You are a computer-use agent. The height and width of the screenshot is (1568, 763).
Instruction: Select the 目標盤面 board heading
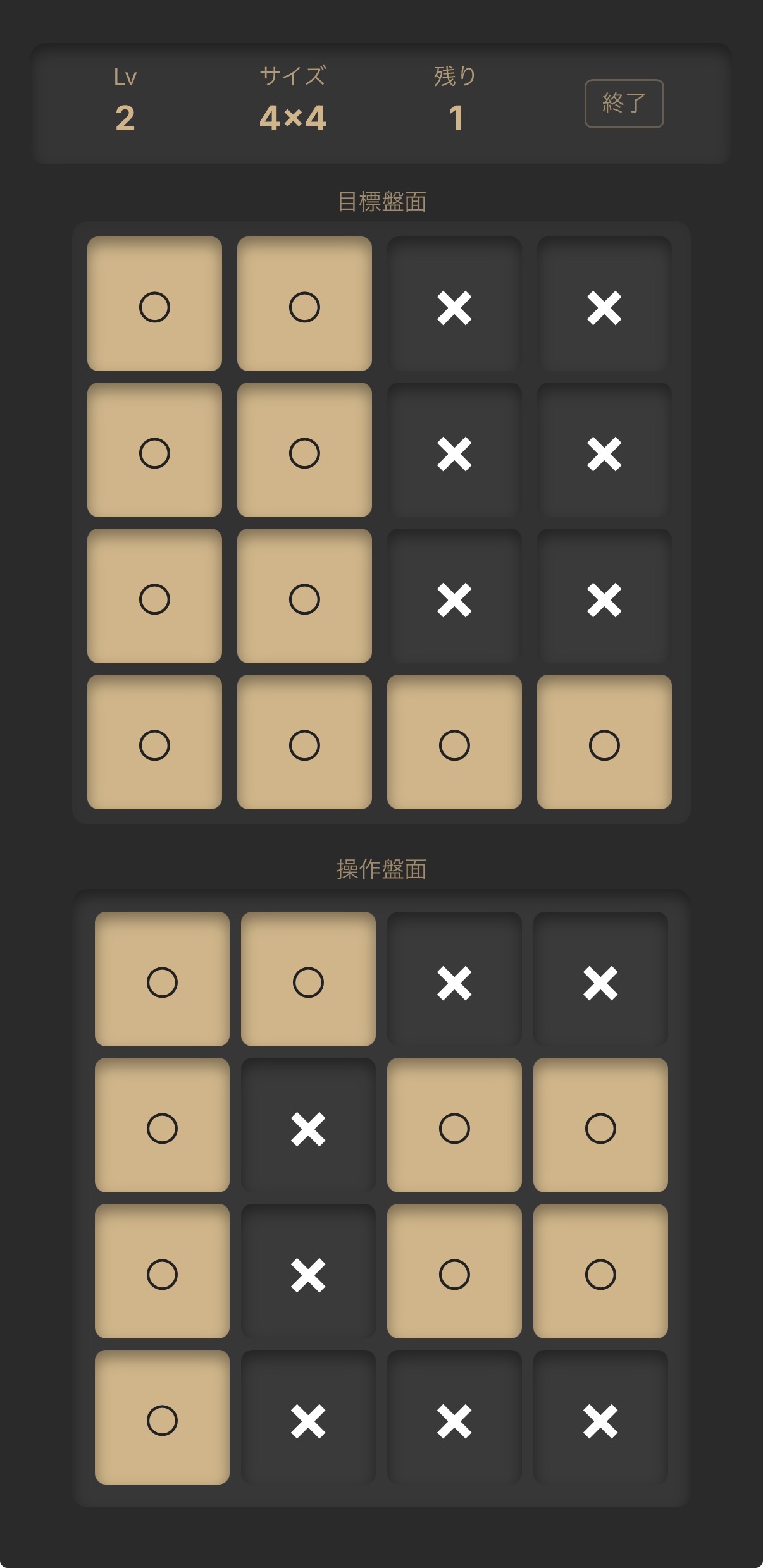click(381, 201)
